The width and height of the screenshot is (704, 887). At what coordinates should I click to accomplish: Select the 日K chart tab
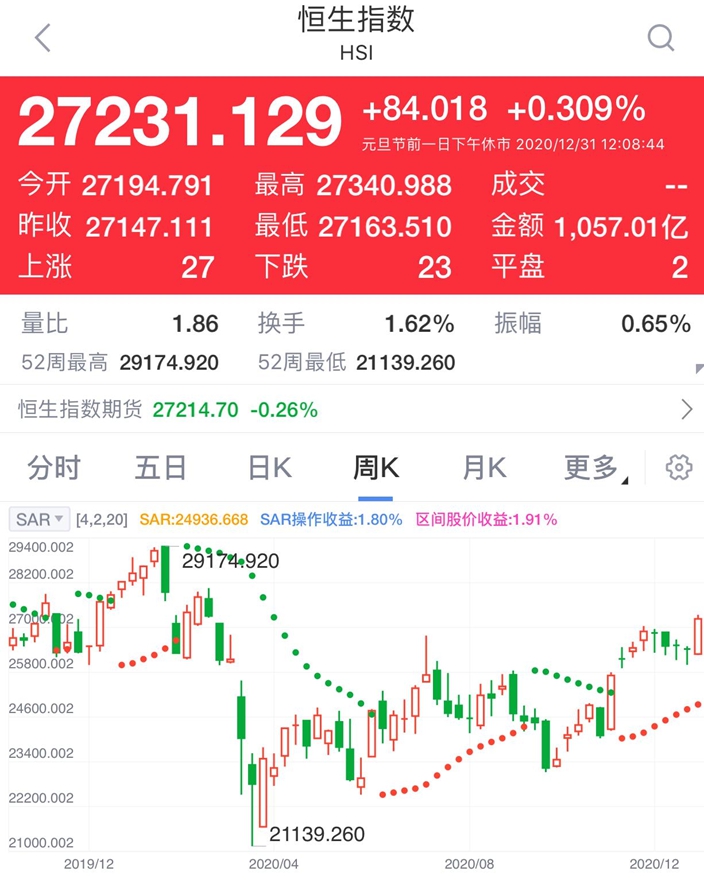point(270,468)
